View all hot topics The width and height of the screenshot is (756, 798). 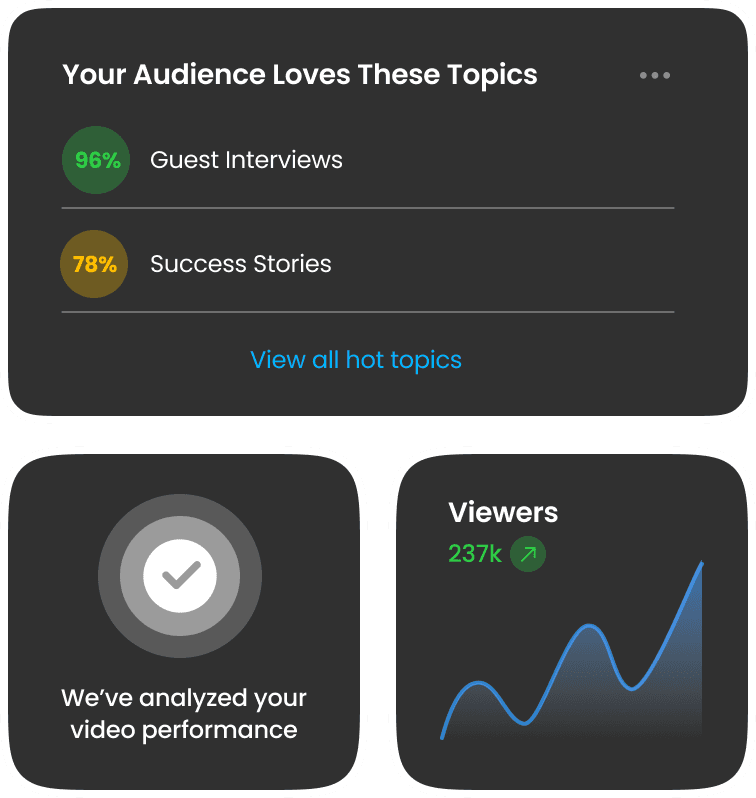tap(356, 360)
